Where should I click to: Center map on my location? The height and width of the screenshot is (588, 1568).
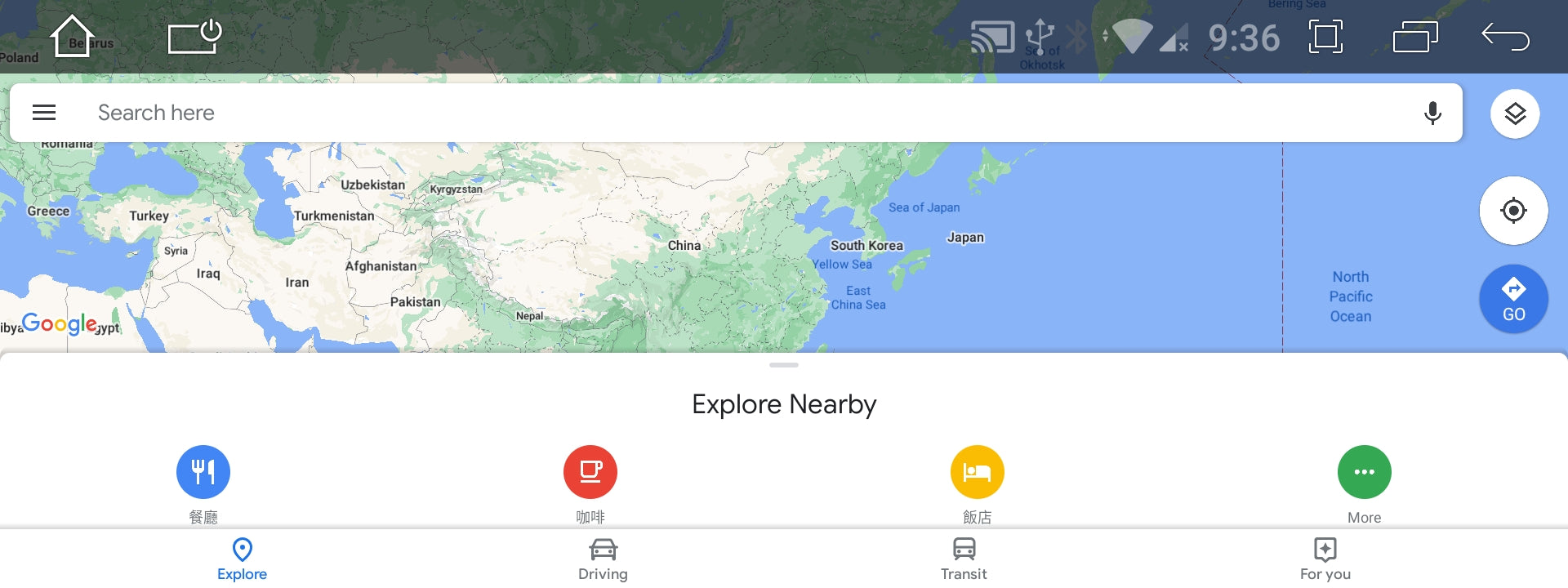point(1513,211)
